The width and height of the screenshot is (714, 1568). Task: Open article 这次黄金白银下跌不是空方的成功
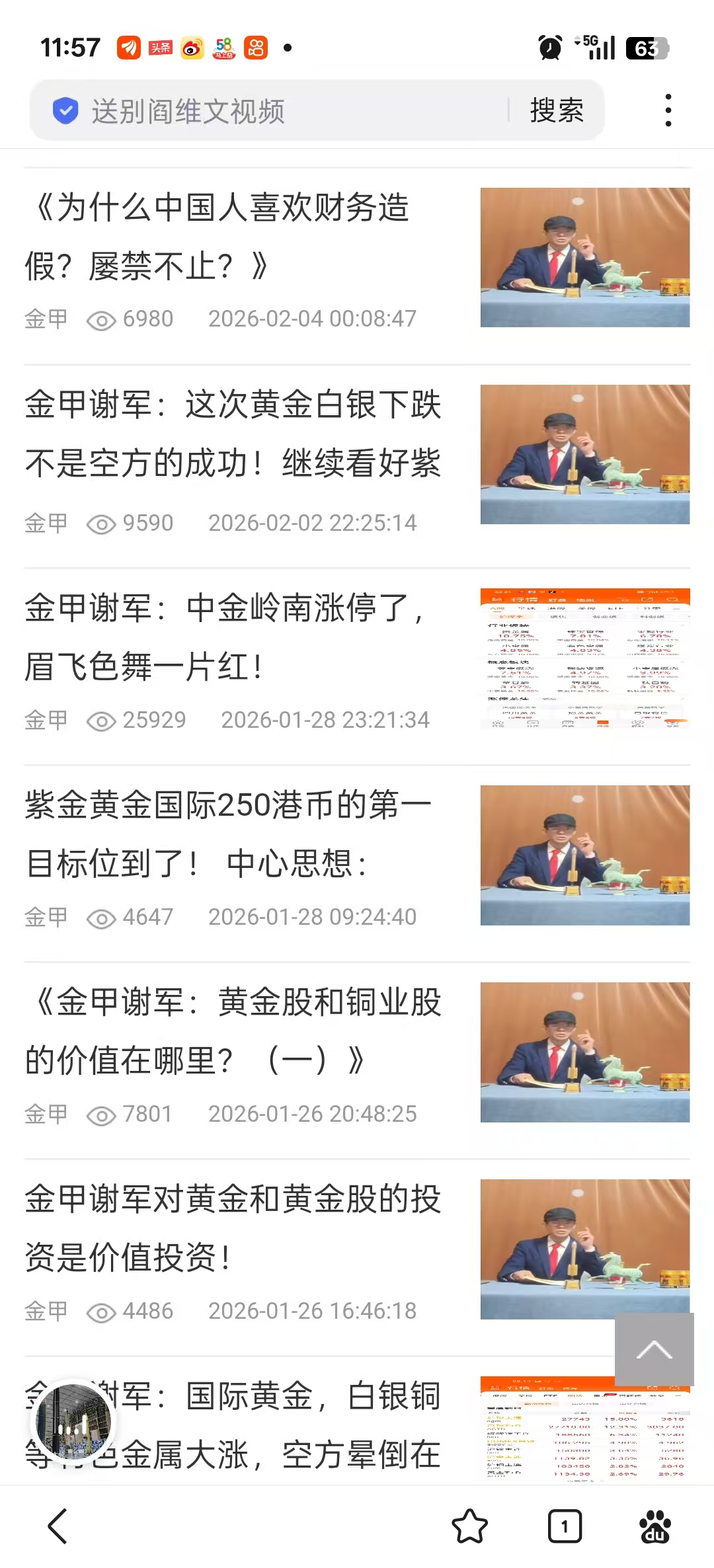[x=233, y=433]
